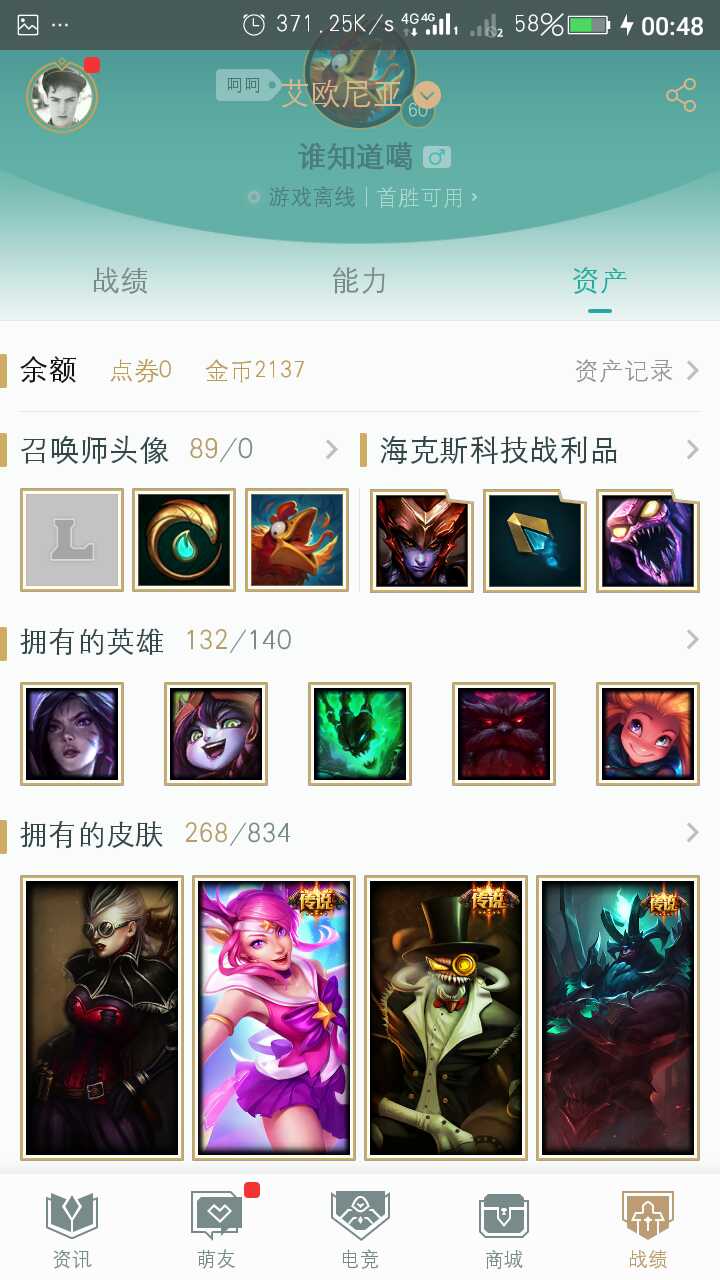Image resolution: width=720 pixels, height=1280 pixels.
Task: Expand the 拥有的英雄 champion list
Action: (x=693, y=638)
